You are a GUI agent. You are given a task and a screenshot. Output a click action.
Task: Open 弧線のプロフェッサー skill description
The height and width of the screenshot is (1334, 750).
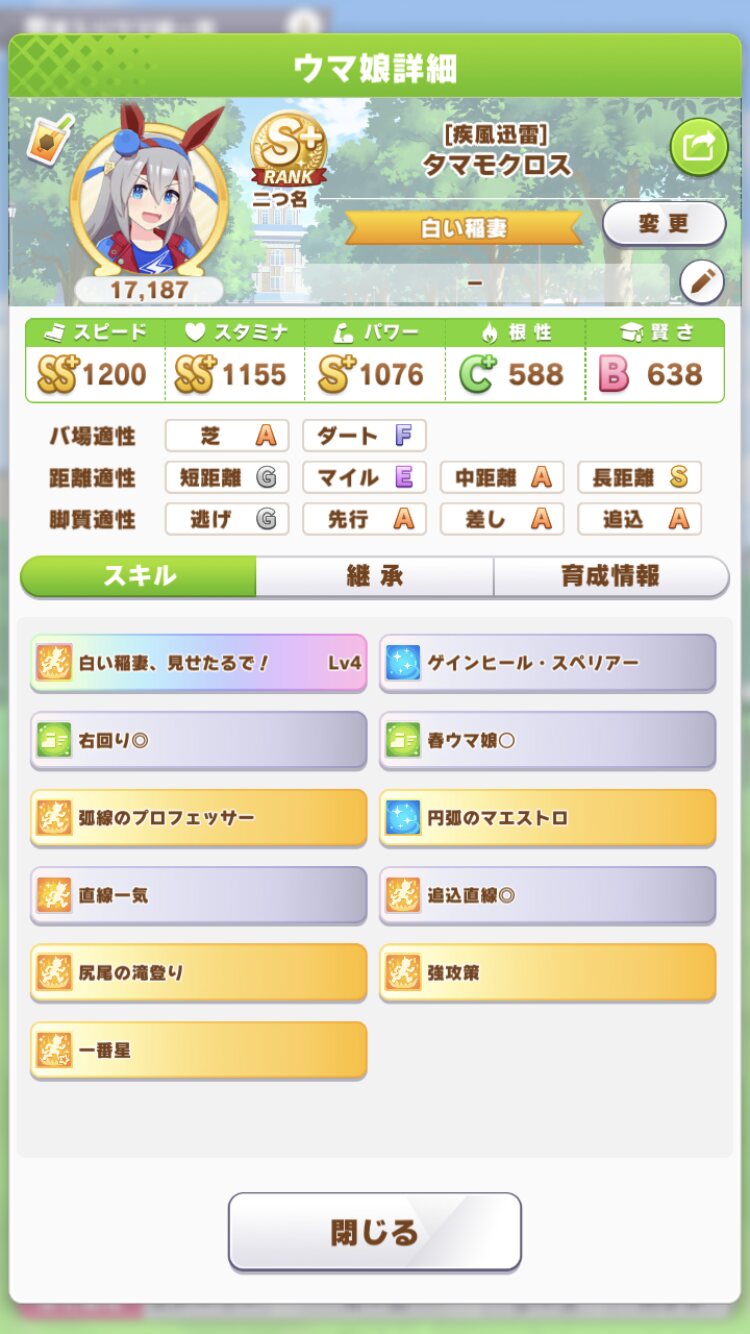click(x=198, y=817)
